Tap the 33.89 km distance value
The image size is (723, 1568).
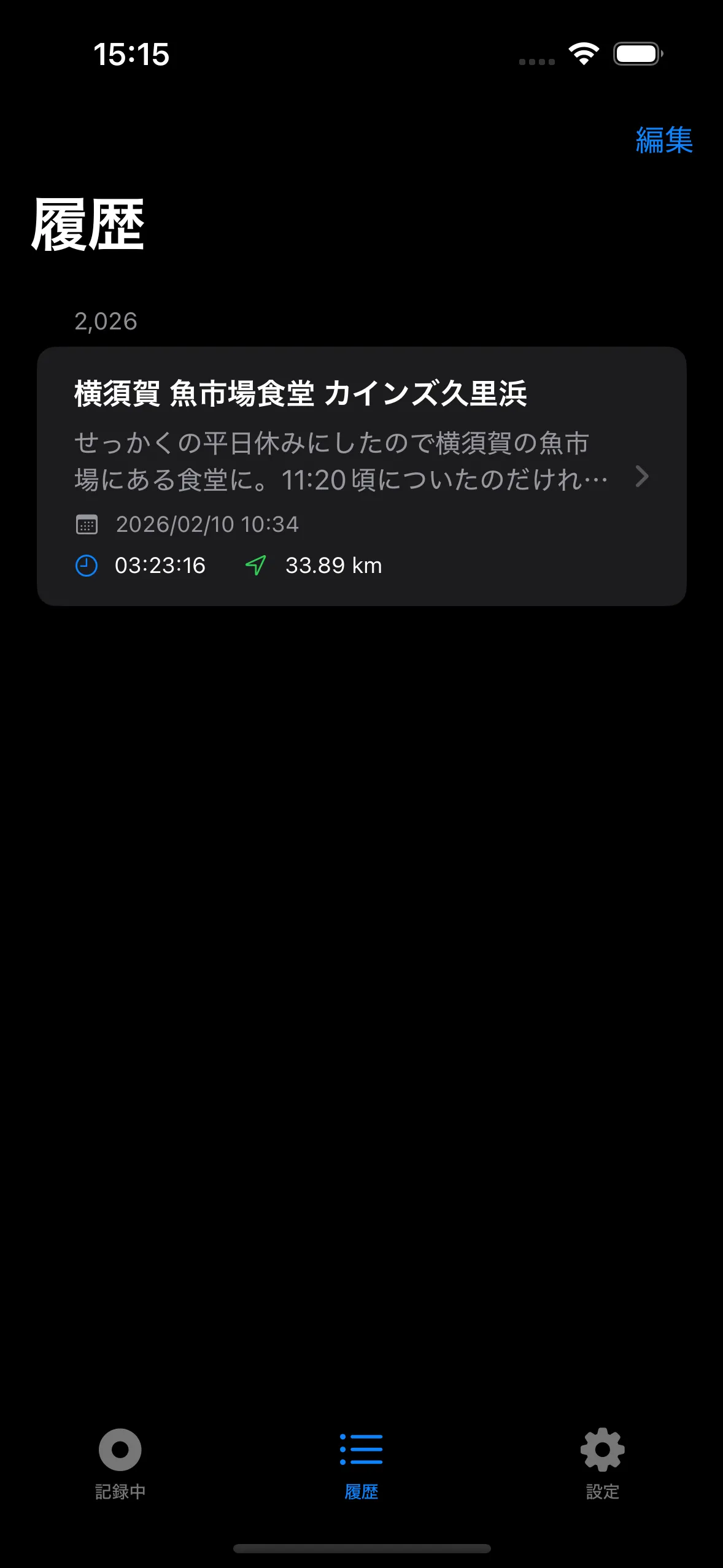333,566
